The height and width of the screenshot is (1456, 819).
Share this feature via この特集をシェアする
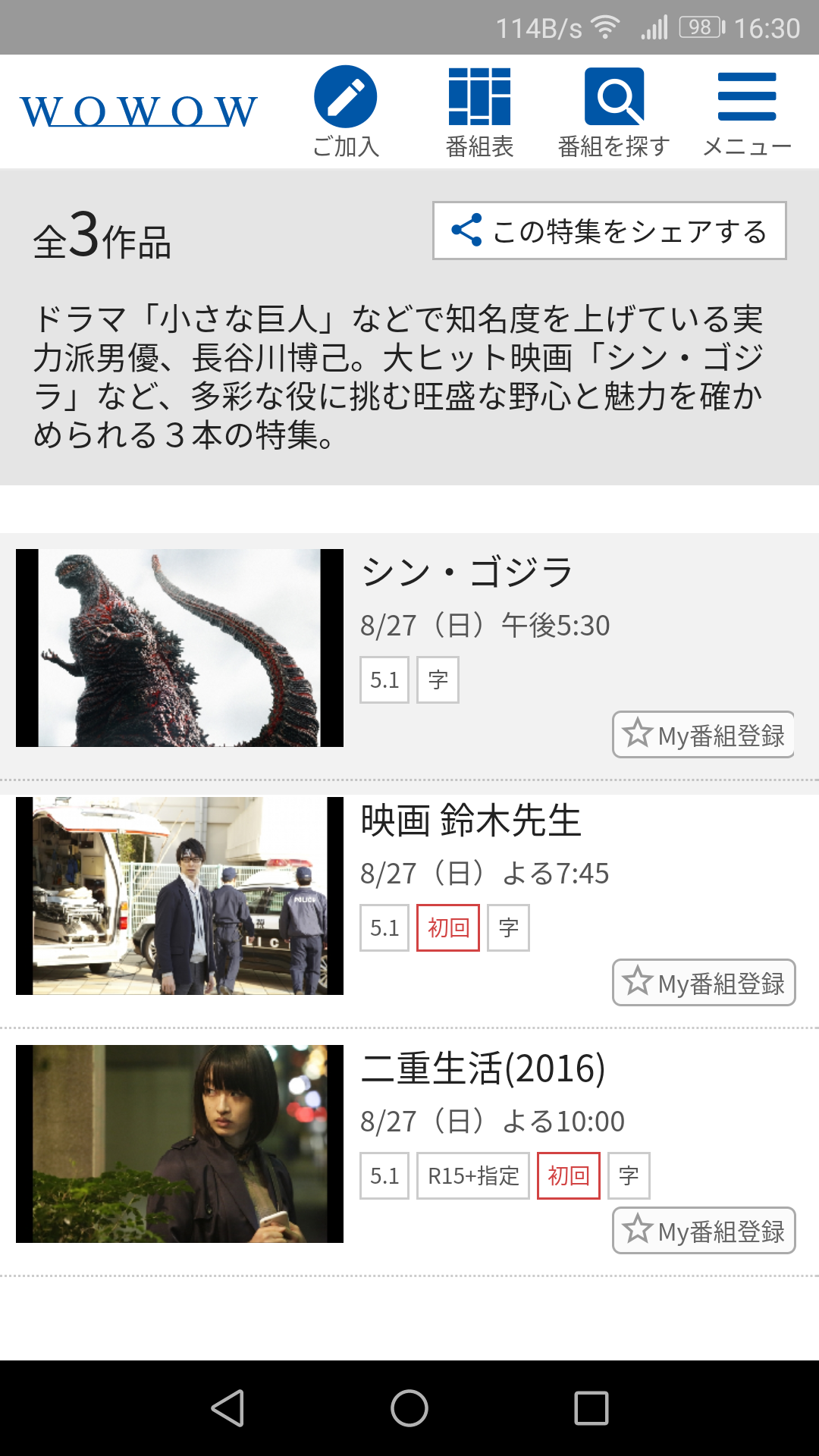[610, 231]
